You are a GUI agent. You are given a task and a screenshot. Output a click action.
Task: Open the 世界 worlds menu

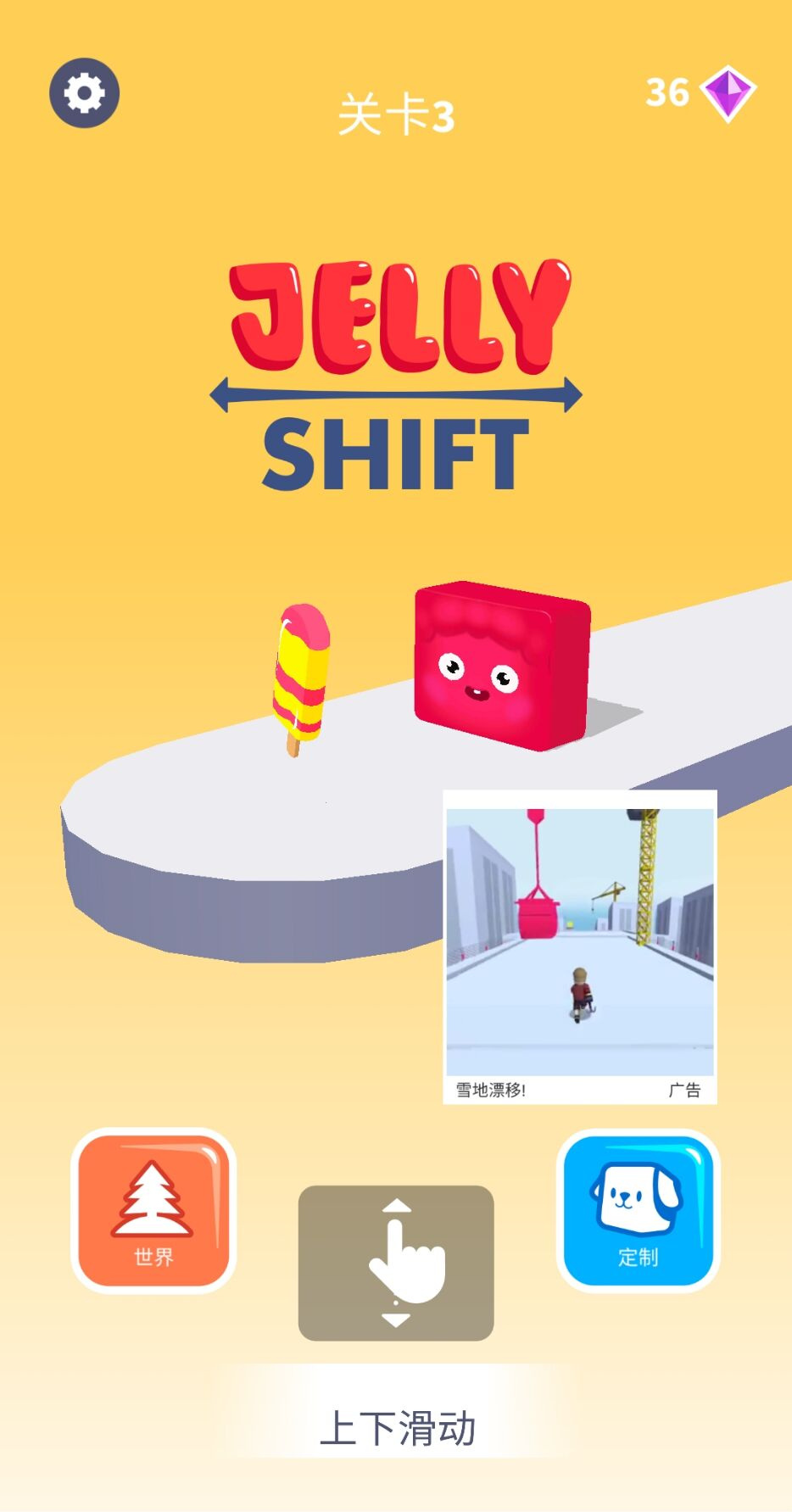click(153, 1210)
